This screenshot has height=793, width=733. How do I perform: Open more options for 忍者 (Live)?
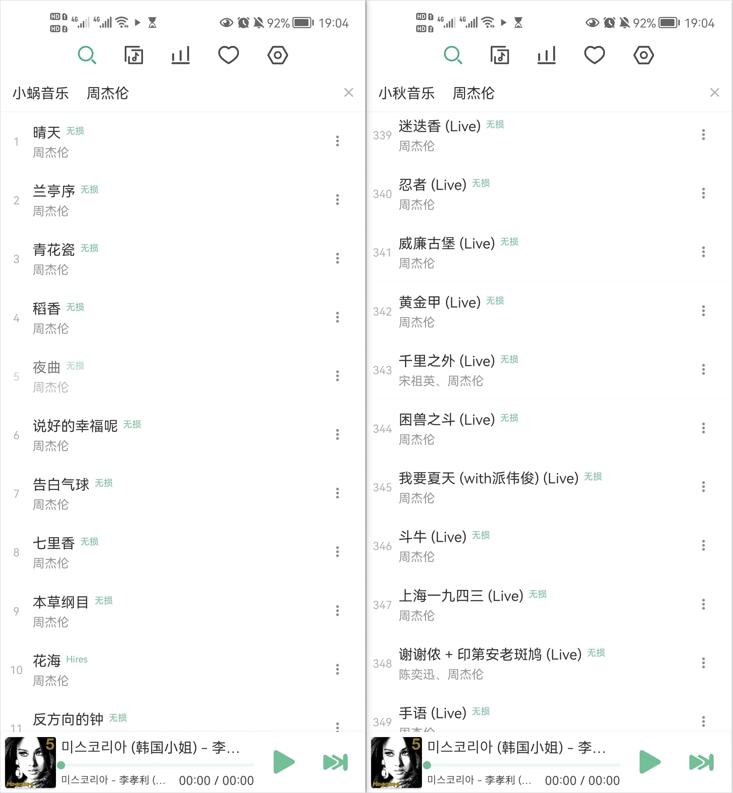[x=703, y=193]
